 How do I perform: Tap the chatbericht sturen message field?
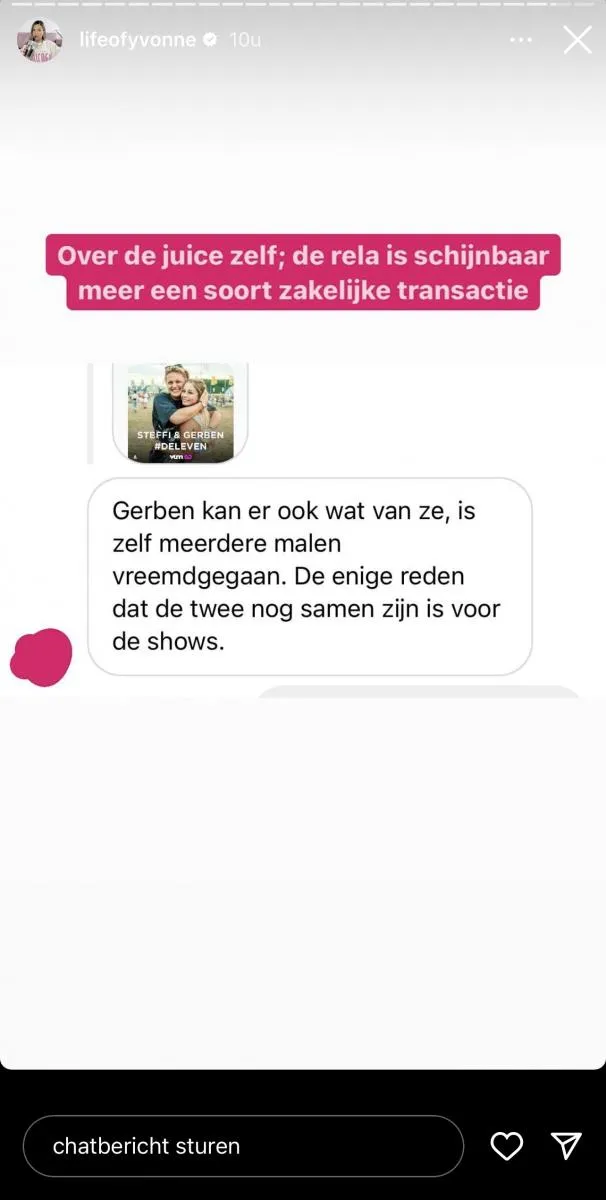coord(243,1146)
